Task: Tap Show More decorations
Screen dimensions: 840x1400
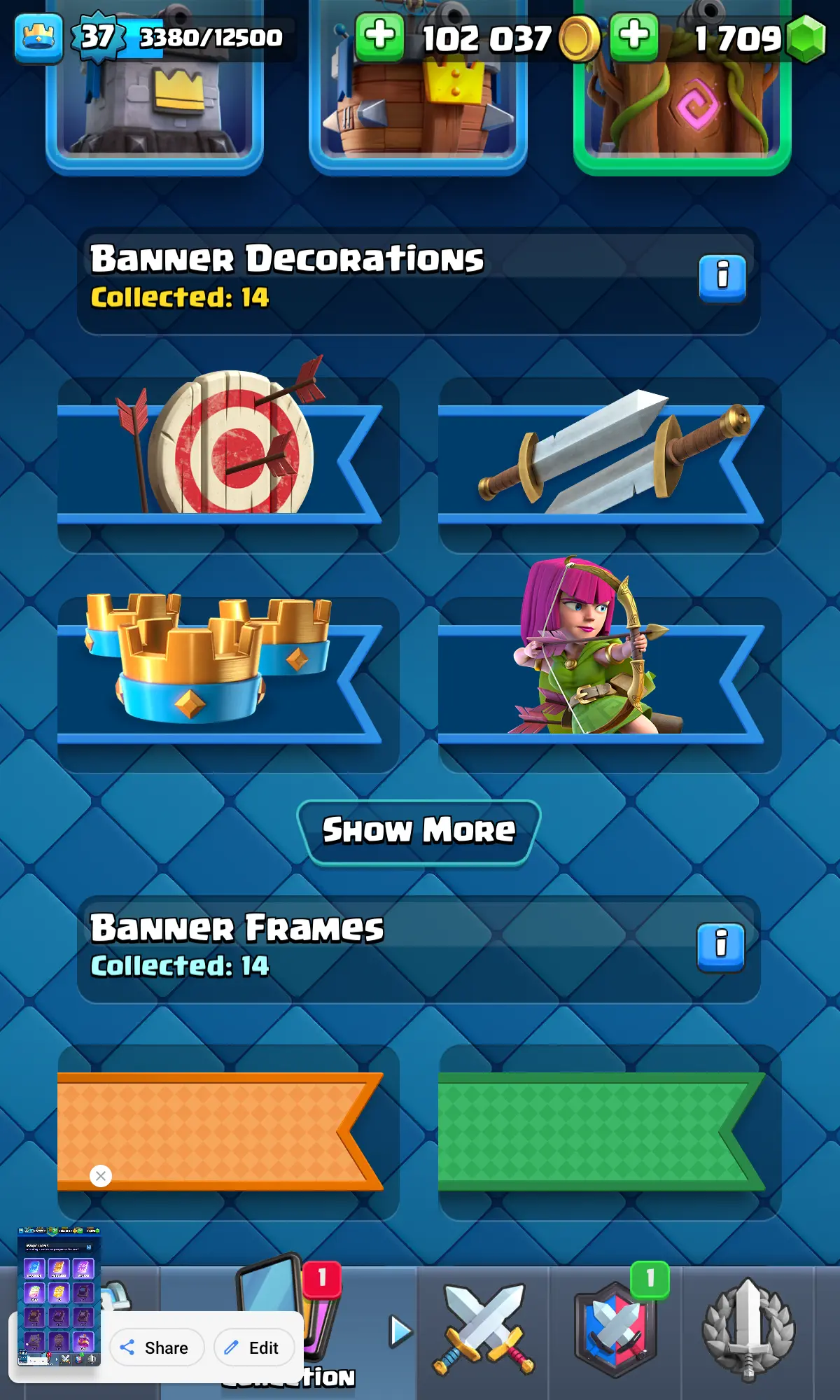Action: 419,832
